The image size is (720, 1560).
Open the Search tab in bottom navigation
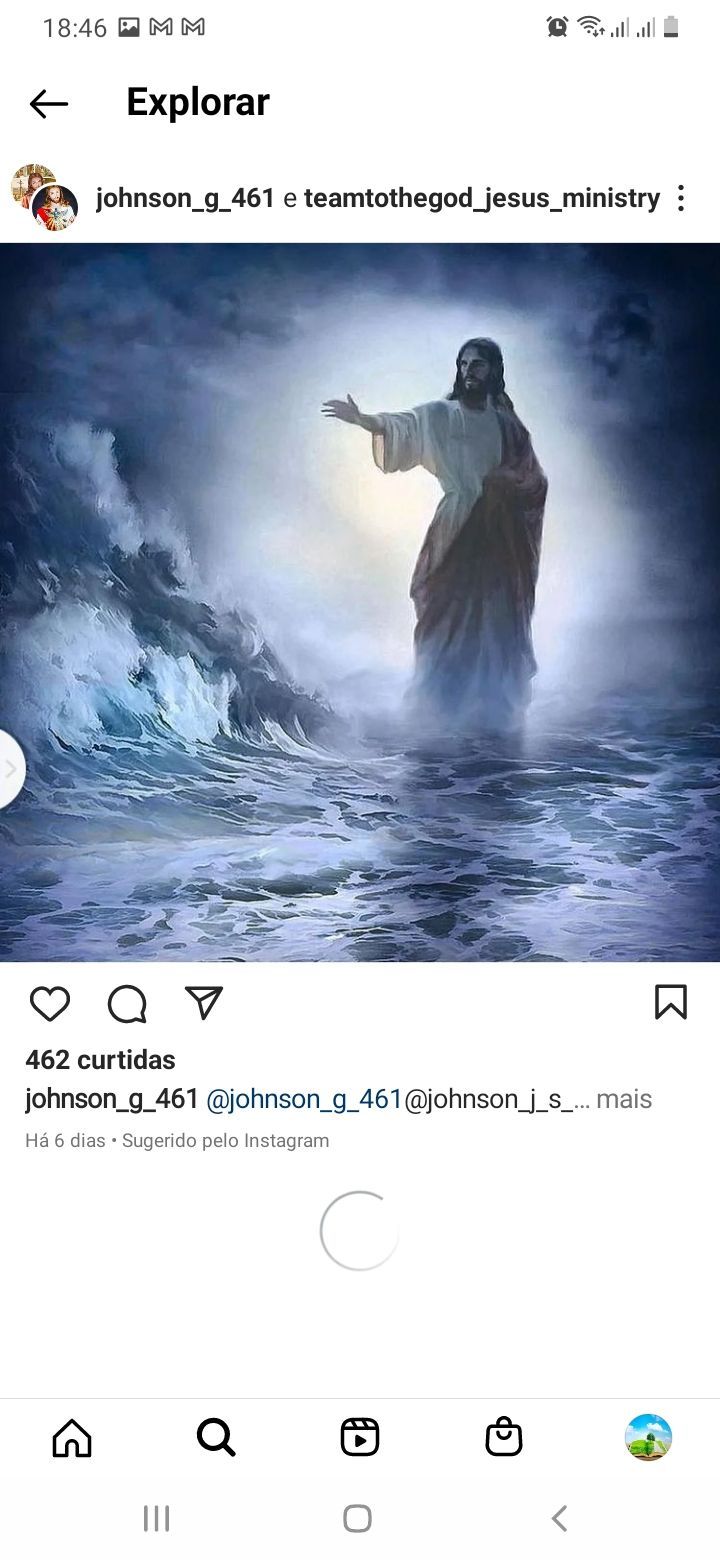216,1438
